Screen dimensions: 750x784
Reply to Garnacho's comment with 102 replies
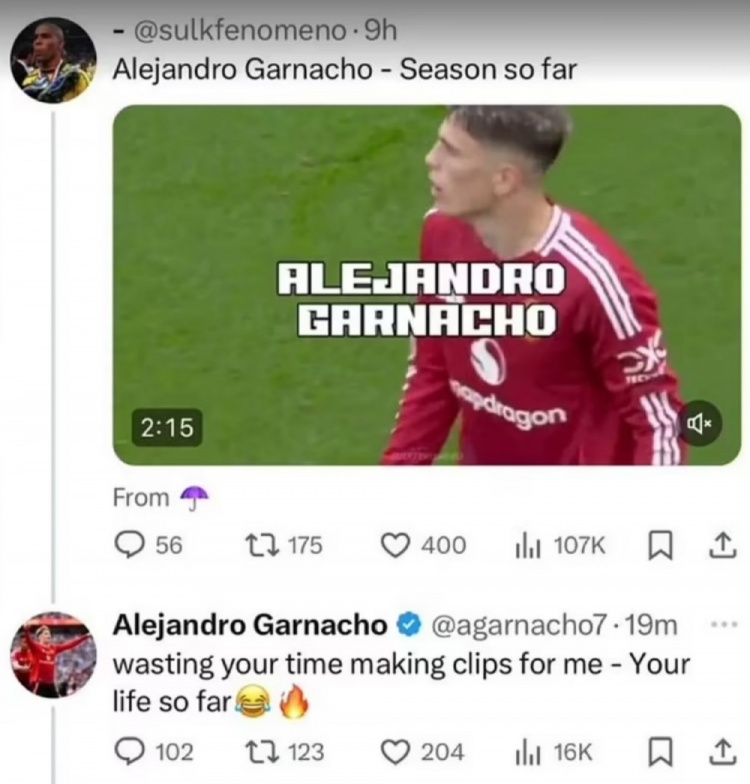tap(131, 752)
